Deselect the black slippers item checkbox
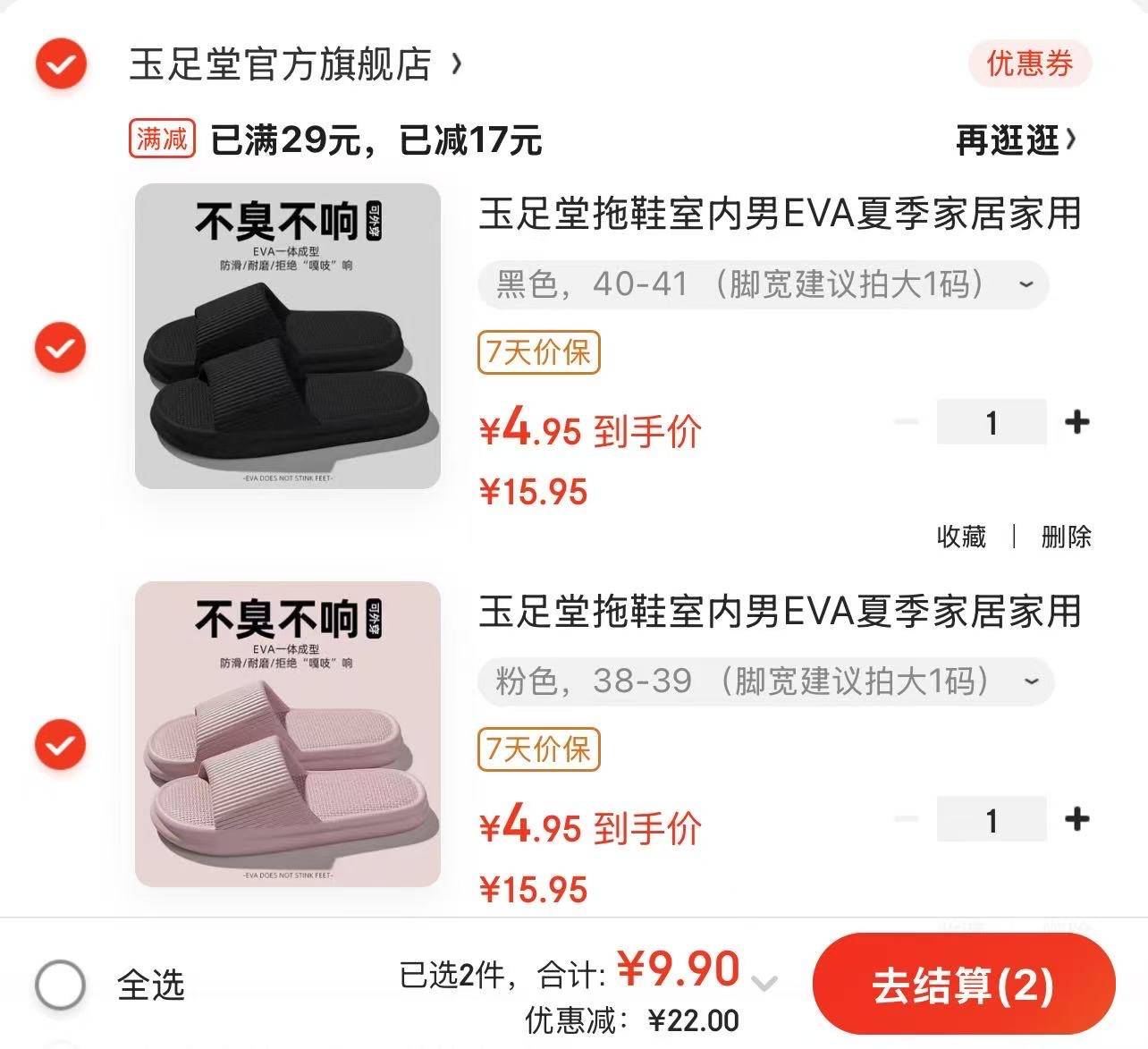This screenshot has width=1148, height=1049. click(x=61, y=348)
